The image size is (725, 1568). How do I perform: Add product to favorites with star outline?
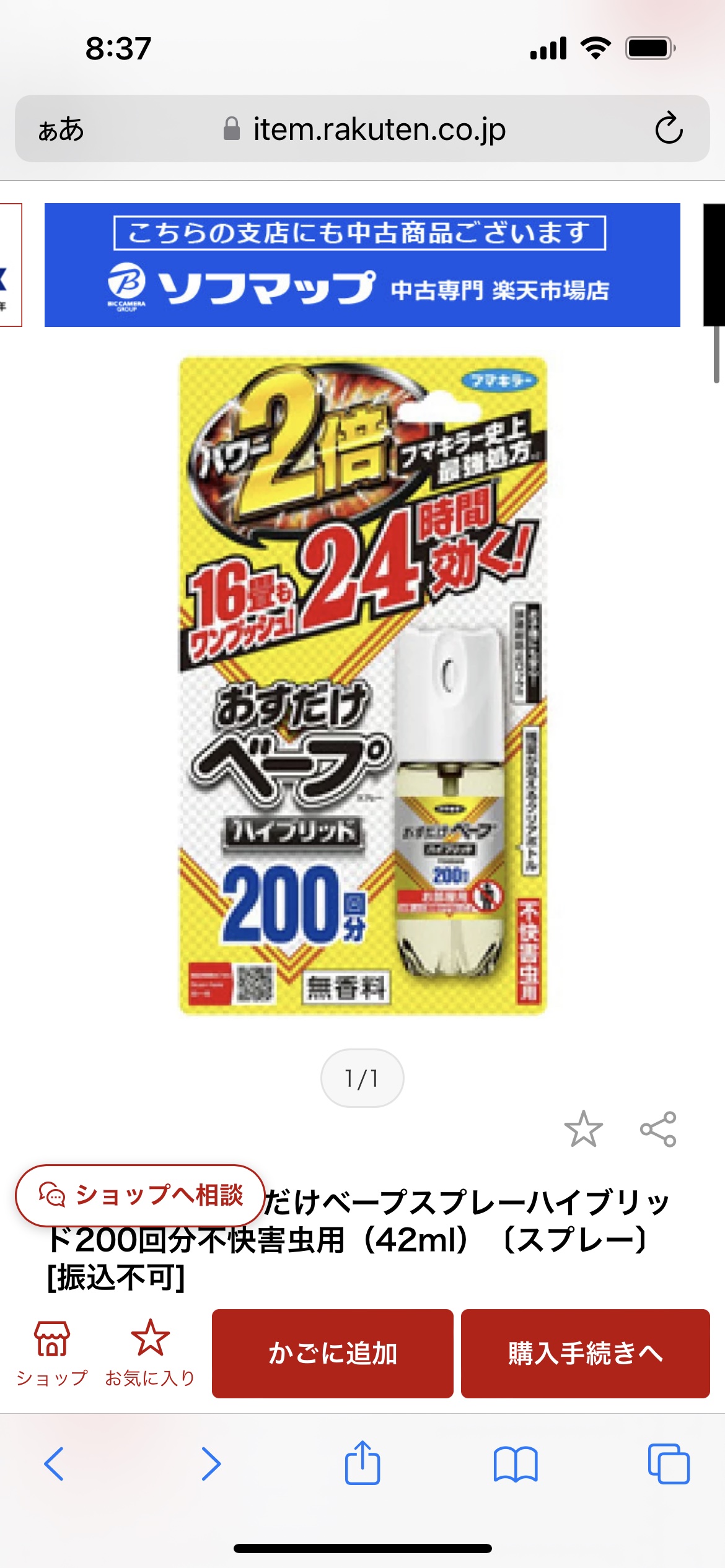[x=583, y=1129]
